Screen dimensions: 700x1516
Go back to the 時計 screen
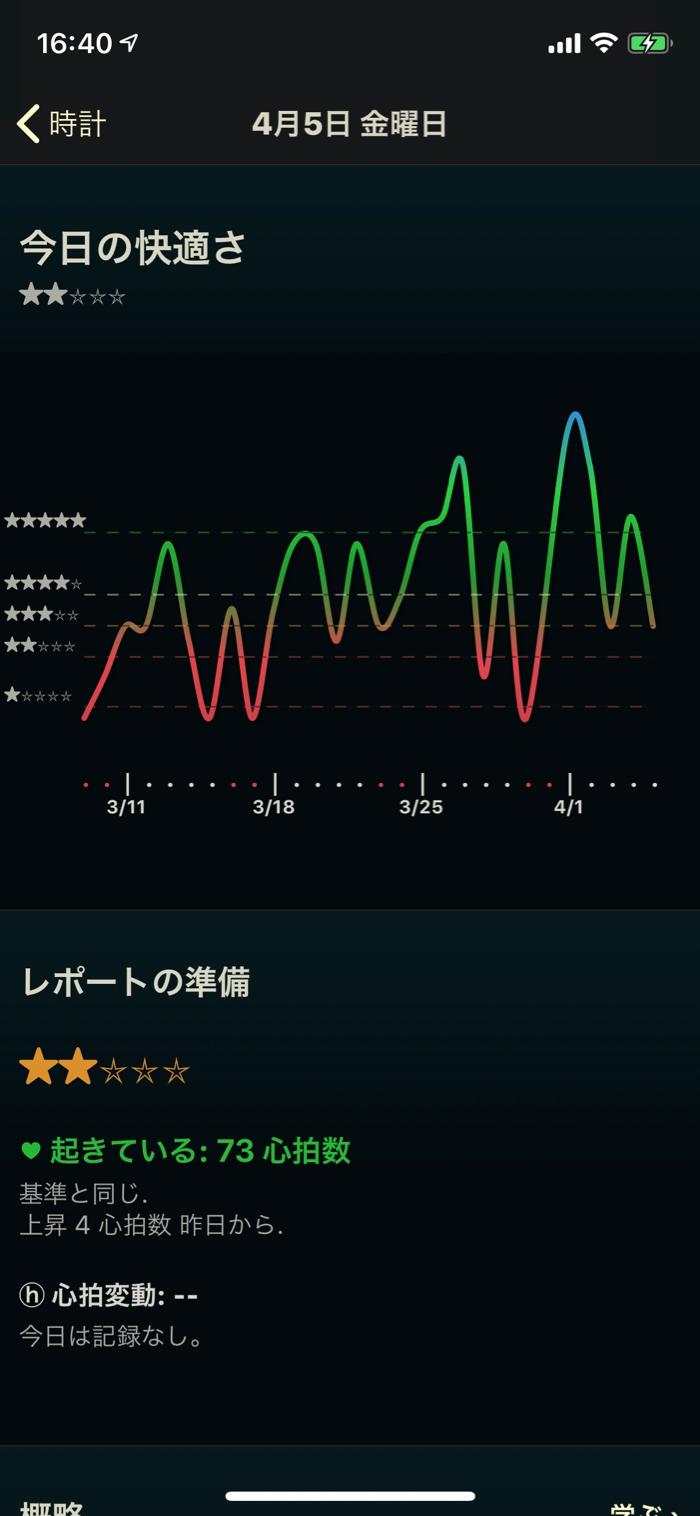(x=62, y=124)
